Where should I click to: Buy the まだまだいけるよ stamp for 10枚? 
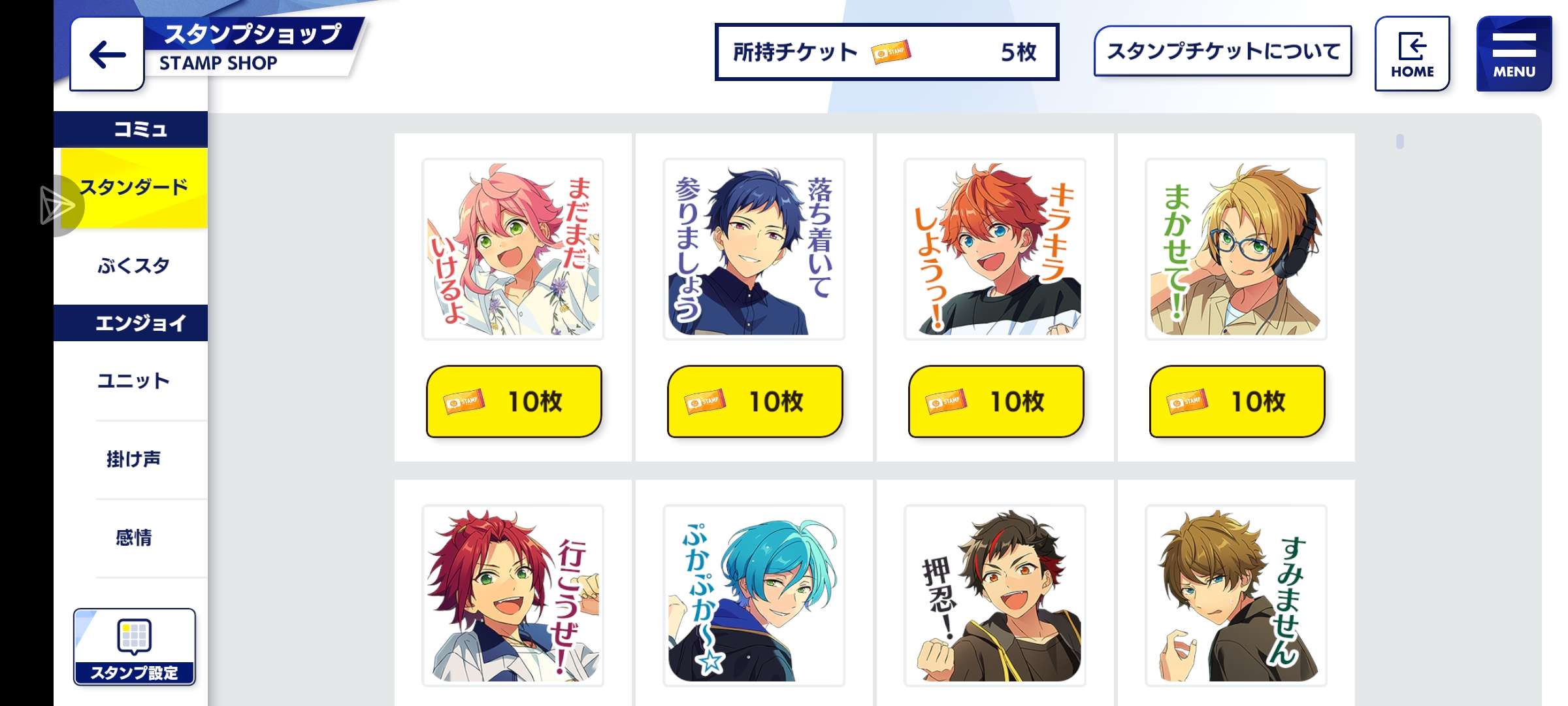pos(514,401)
